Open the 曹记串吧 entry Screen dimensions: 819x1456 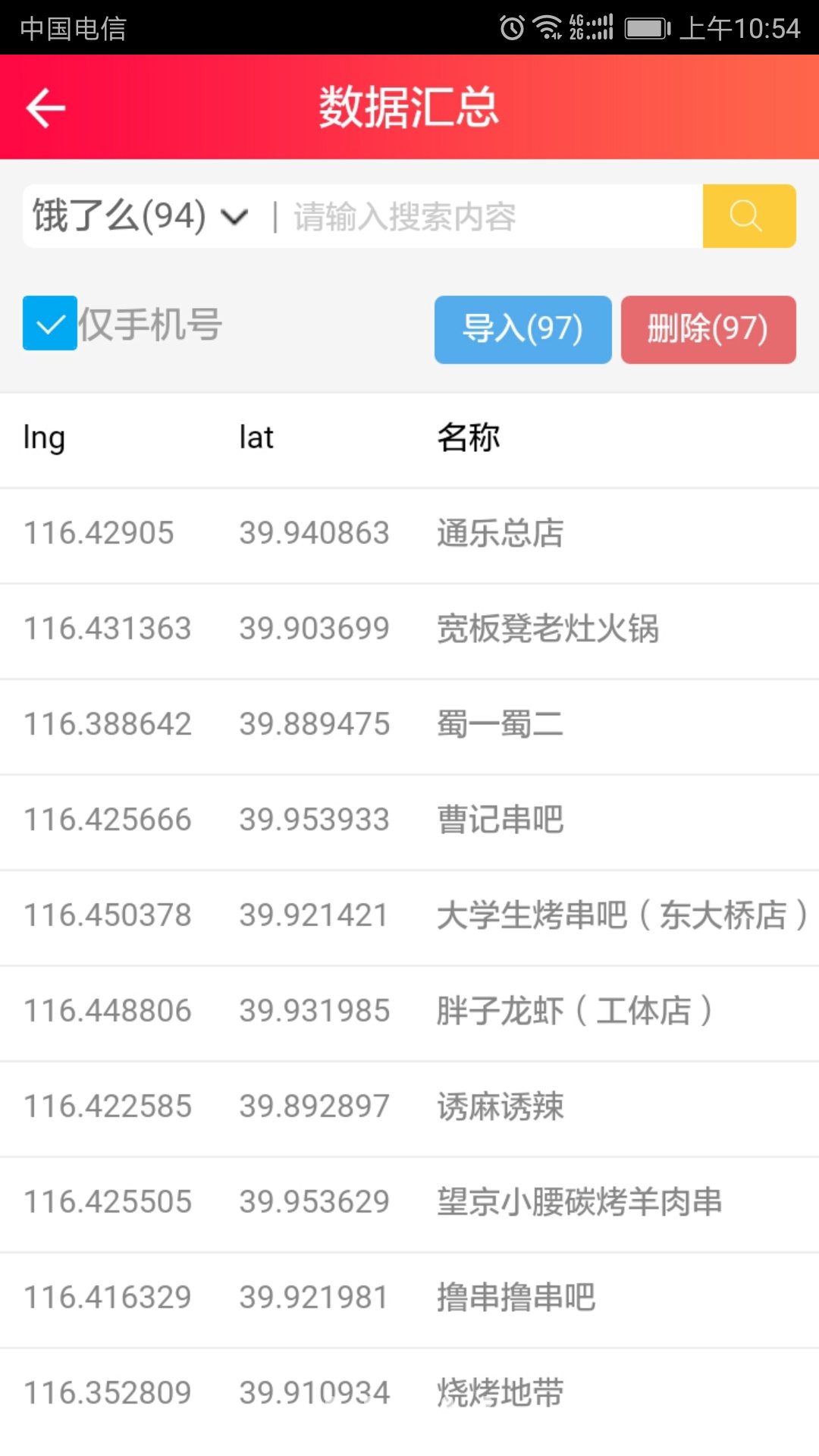(409, 822)
